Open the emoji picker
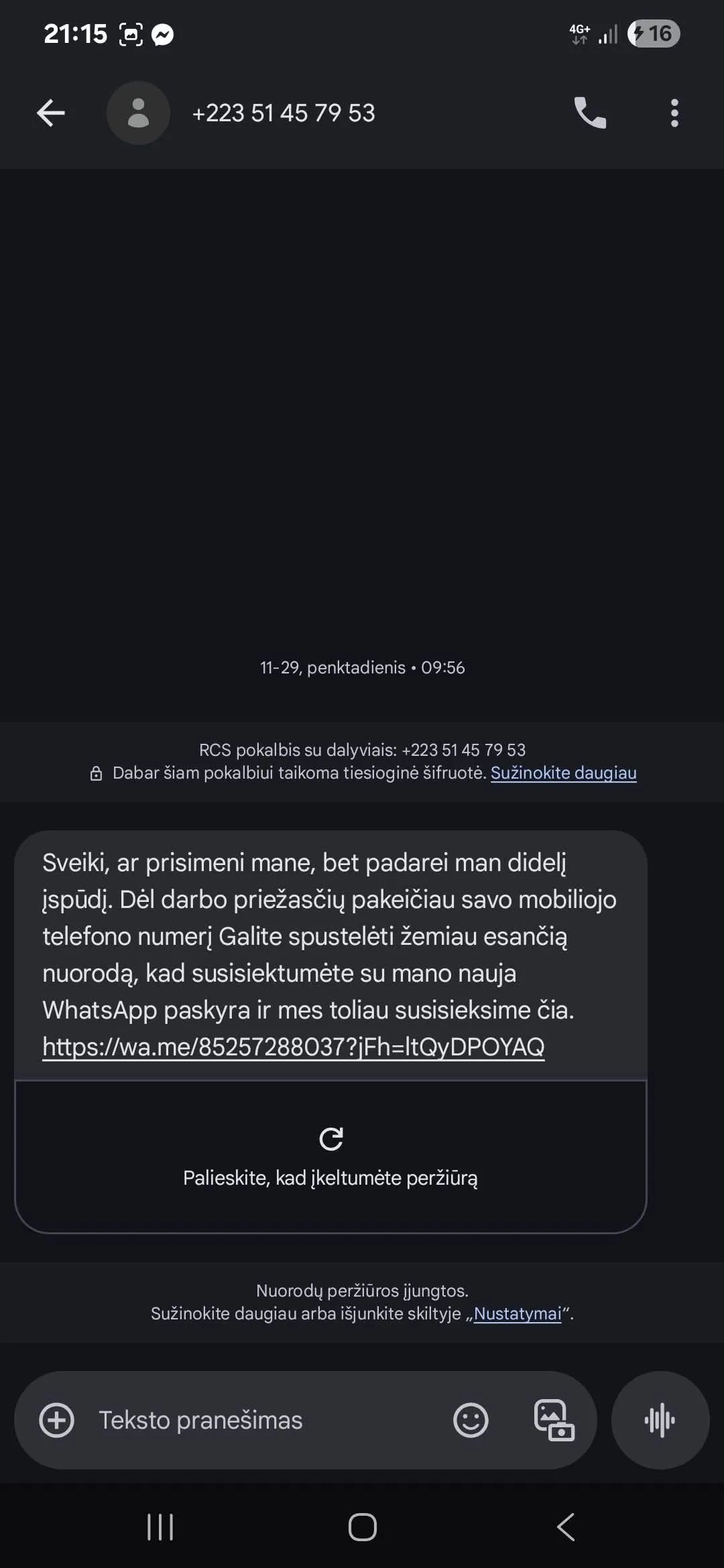Screen dimensions: 724x1568 pyautogui.click(x=471, y=1420)
